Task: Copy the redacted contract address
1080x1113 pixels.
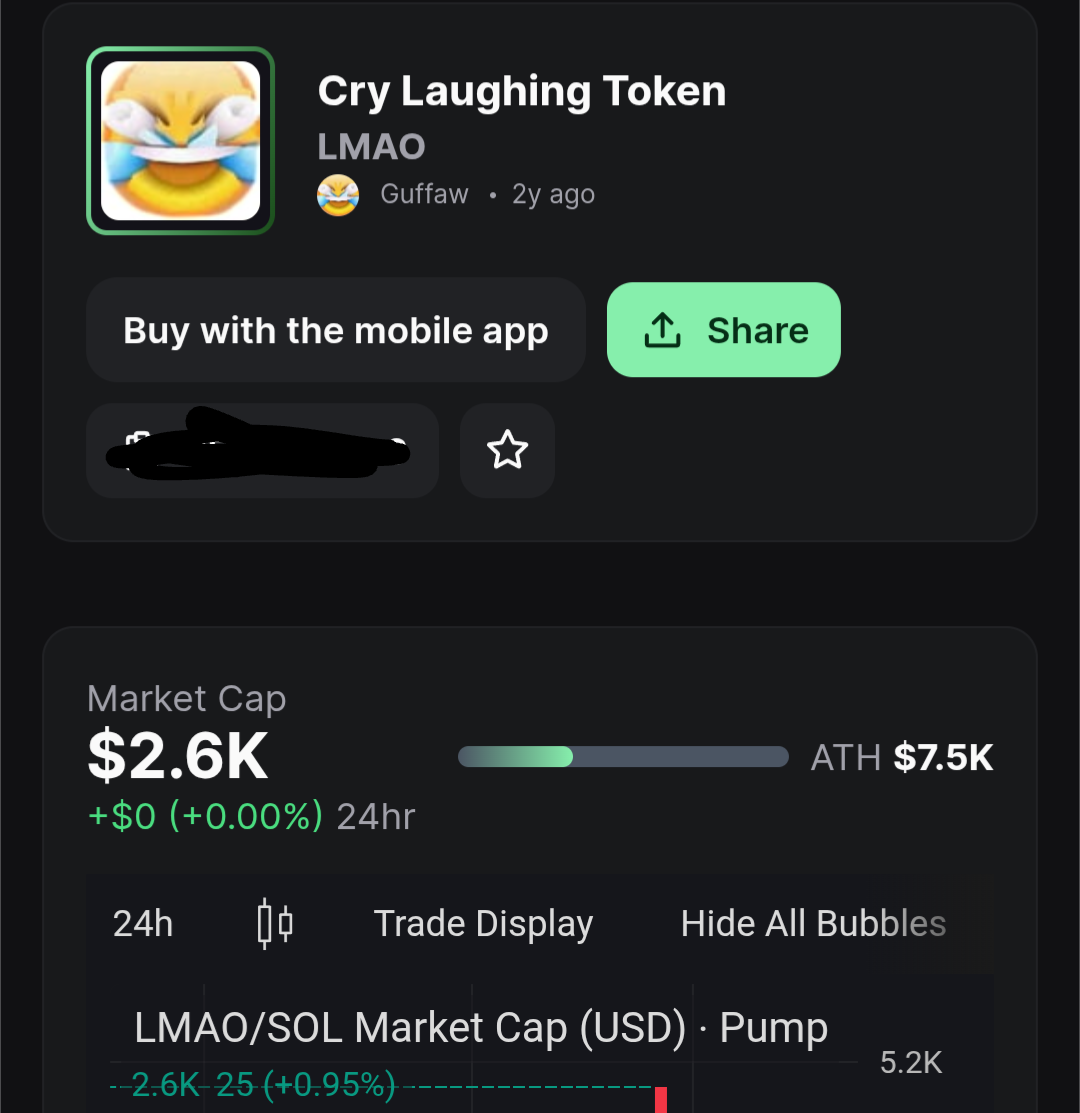Action: click(262, 451)
